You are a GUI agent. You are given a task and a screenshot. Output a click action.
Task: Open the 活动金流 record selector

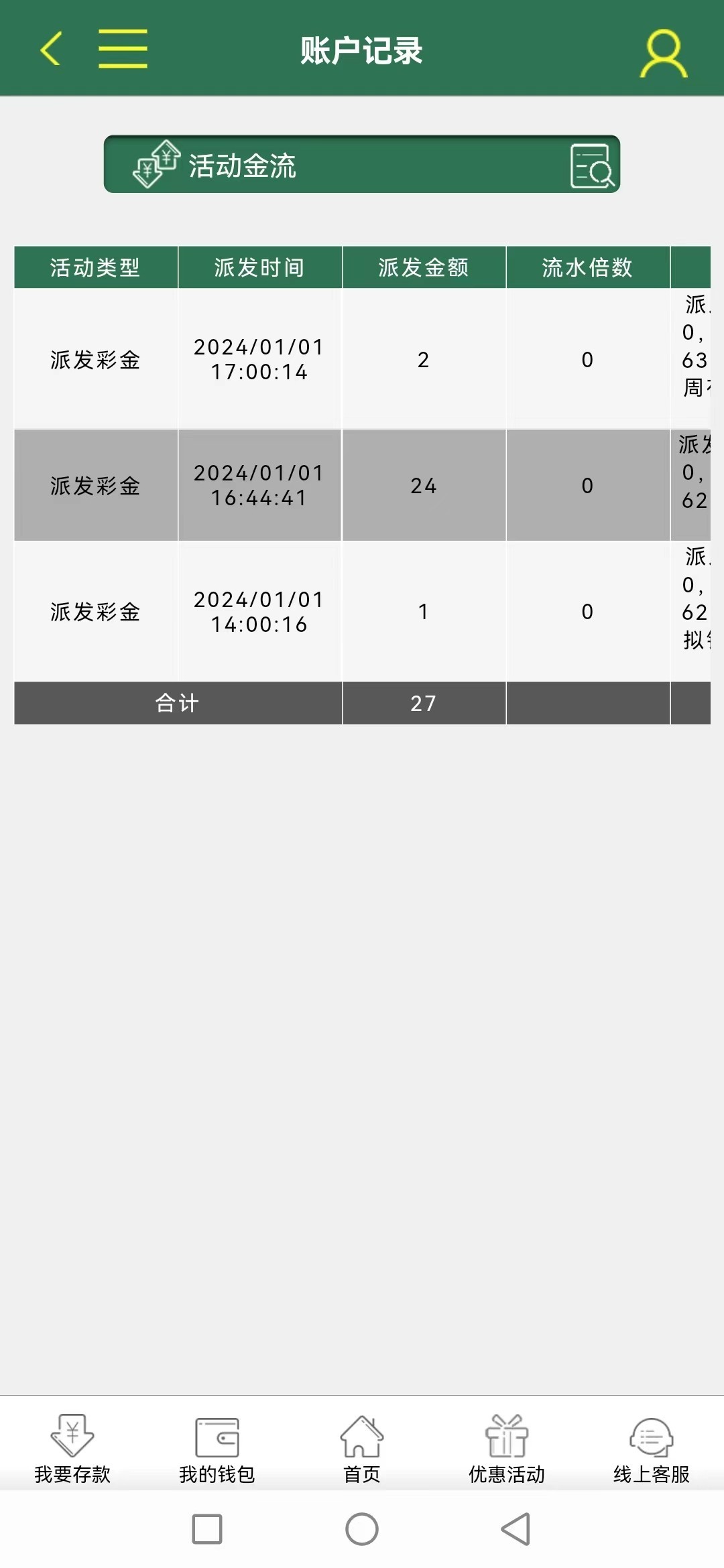[x=362, y=165]
